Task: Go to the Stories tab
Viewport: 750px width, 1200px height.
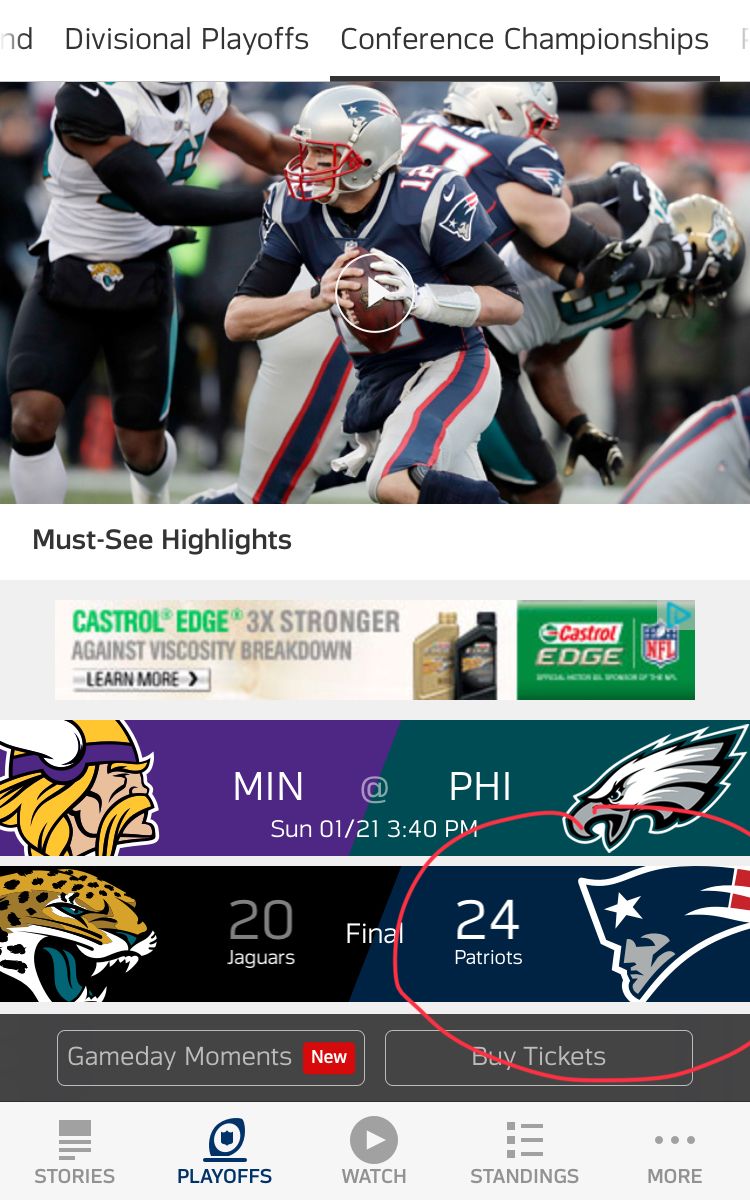Action: click(x=75, y=1153)
